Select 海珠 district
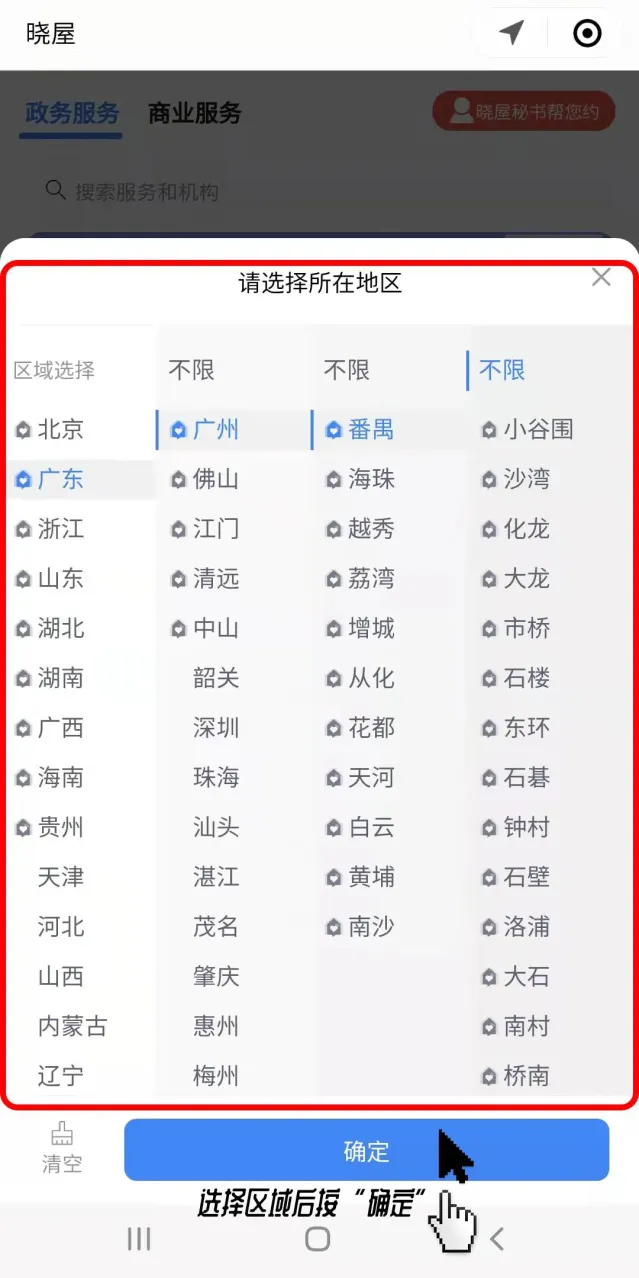639x1278 pixels. (371, 479)
